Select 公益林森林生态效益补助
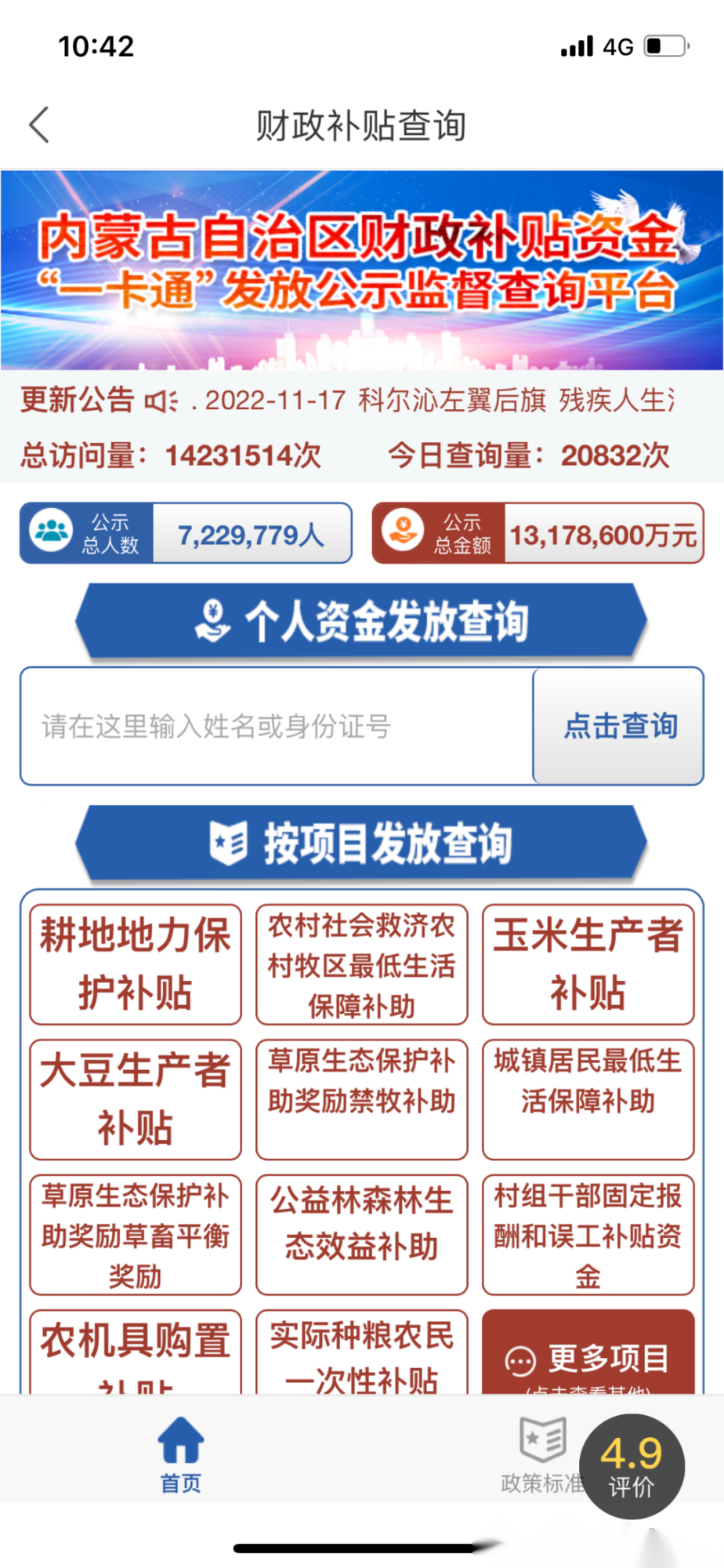Screen dimensions: 724x1568 [361, 1235]
